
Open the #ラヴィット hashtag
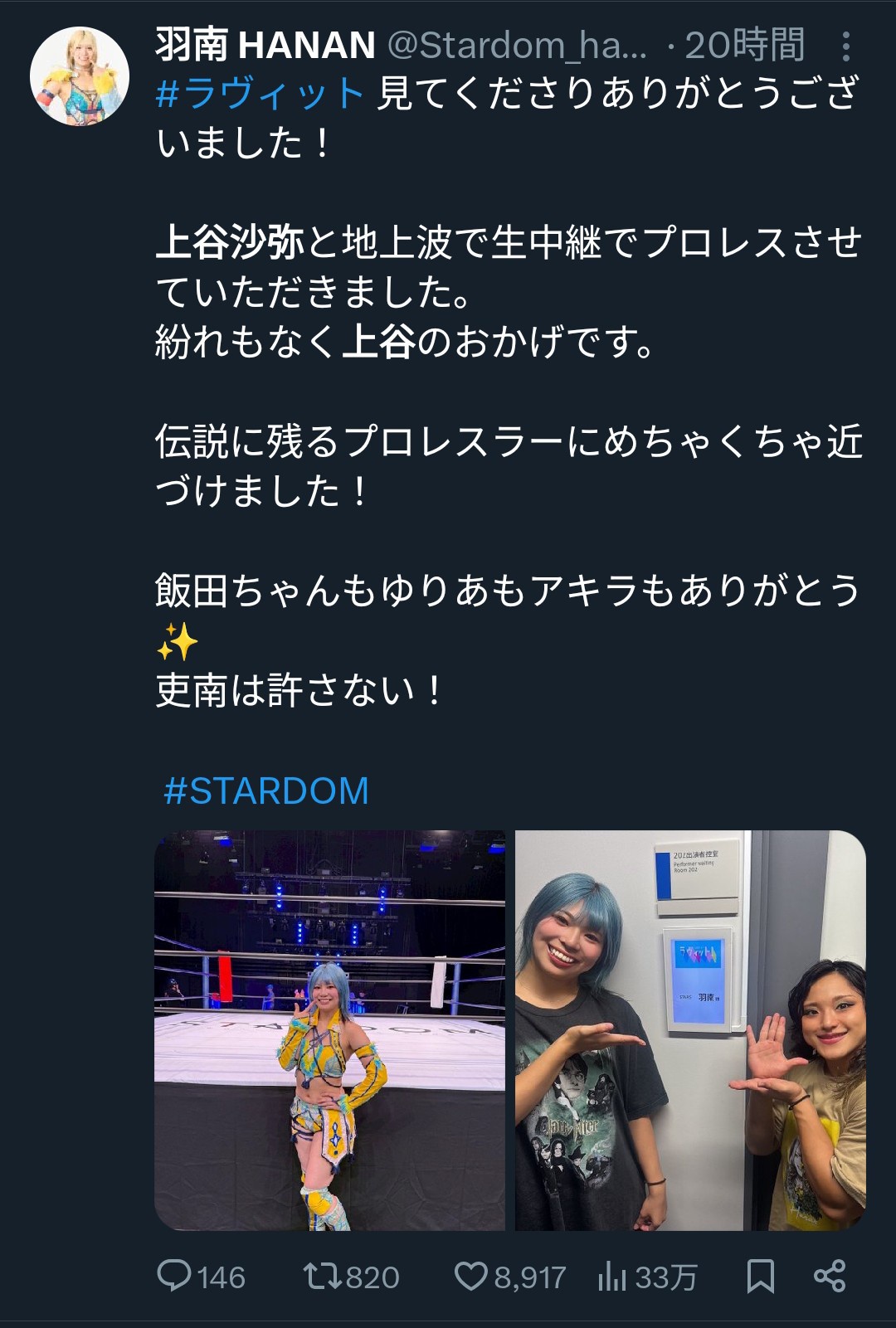point(260,93)
